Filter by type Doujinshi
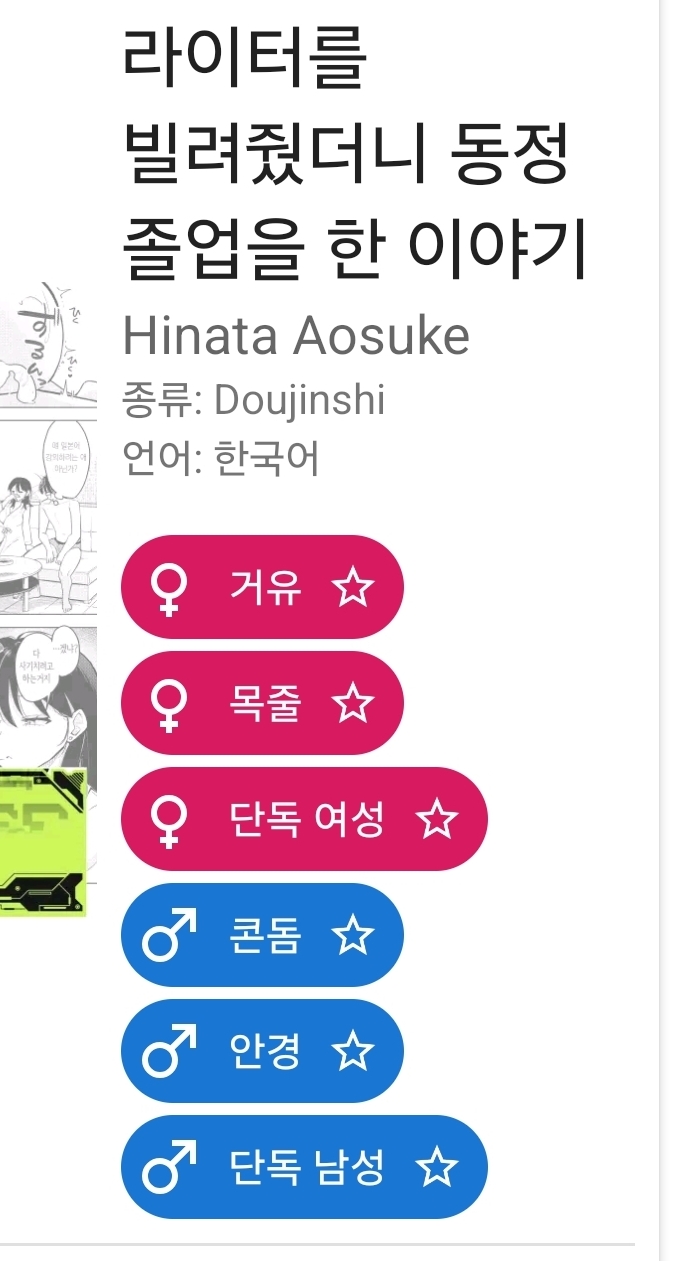Image resolution: width=692 pixels, height=1261 pixels. (299, 400)
